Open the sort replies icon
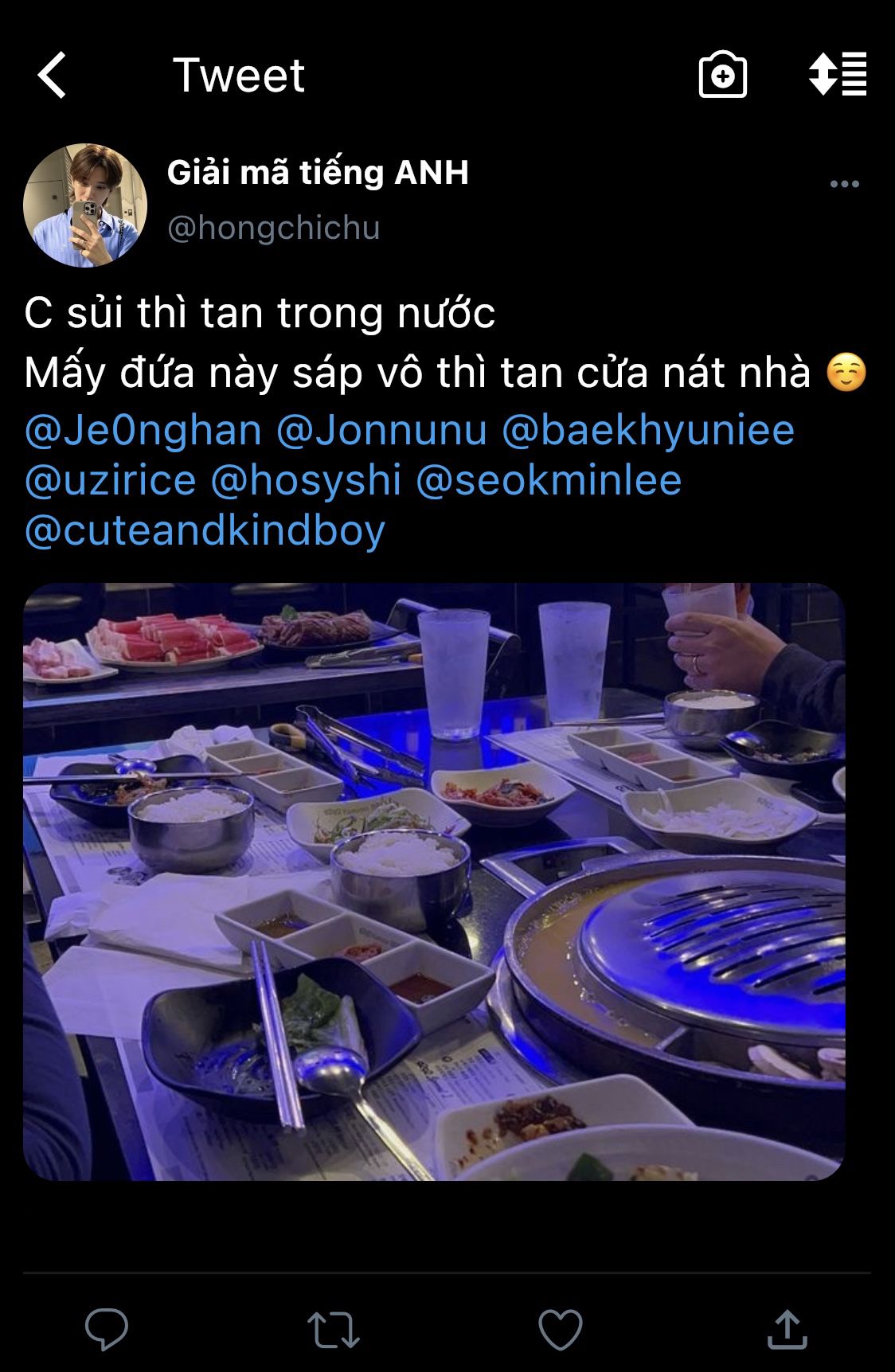The image size is (895, 1372). click(x=838, y=74)
